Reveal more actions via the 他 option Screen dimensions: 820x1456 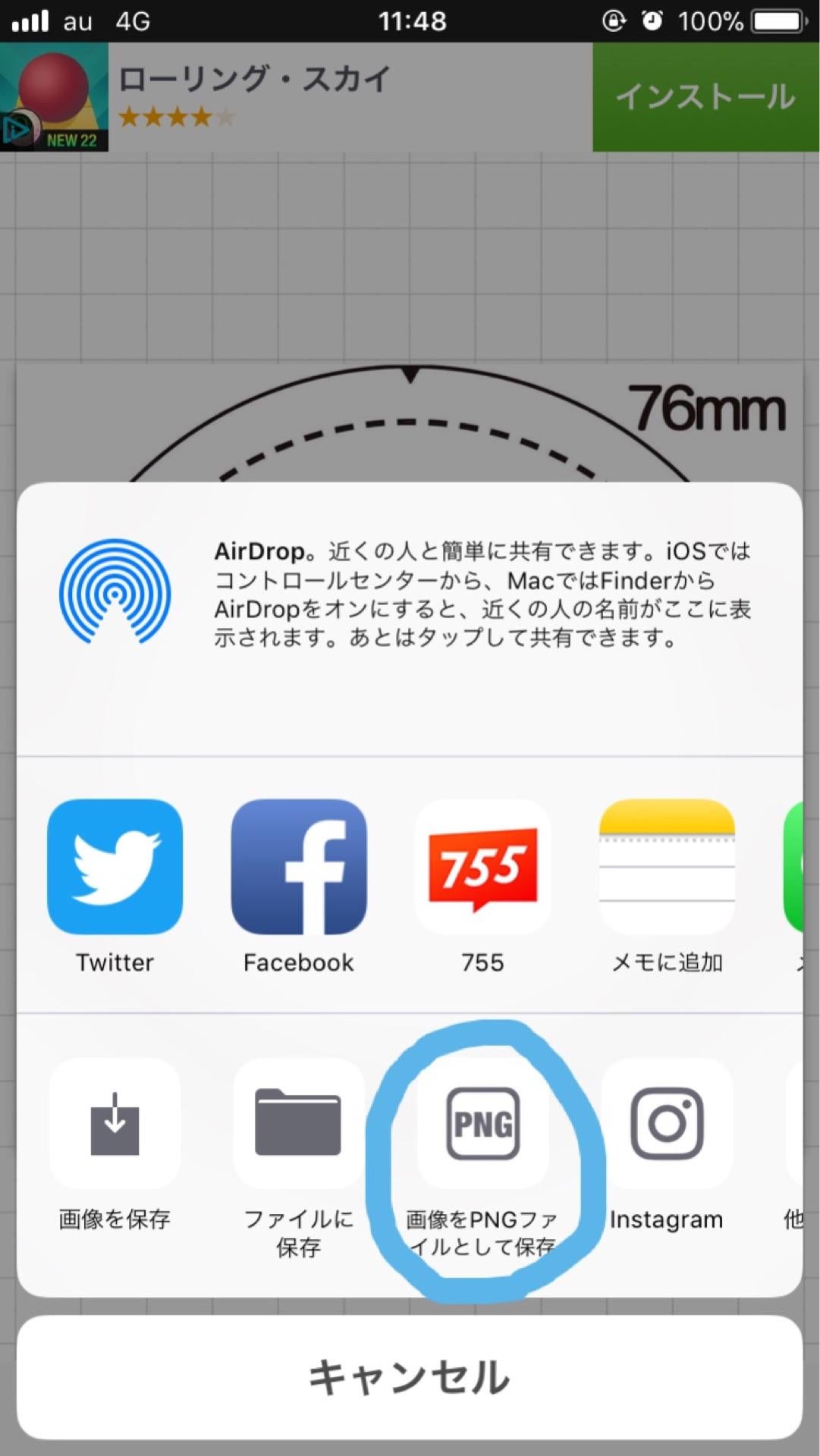coord(796,1125)
